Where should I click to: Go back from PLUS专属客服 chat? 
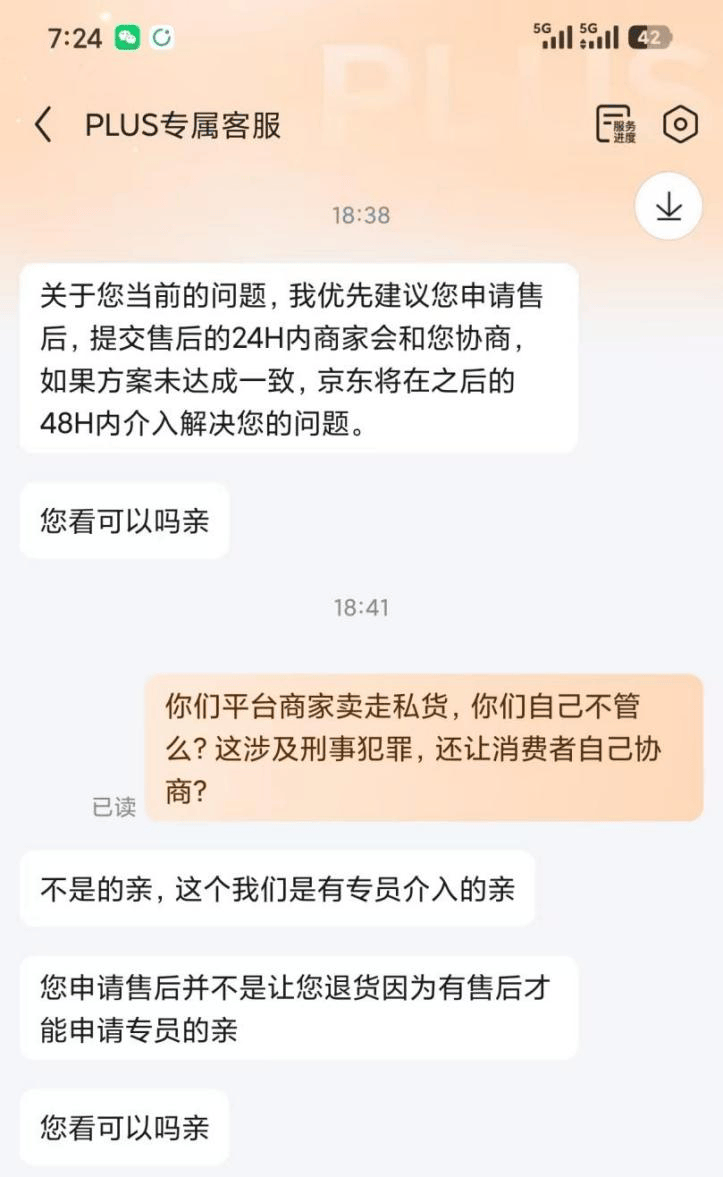pyautogui.click(x=42, y=125)
